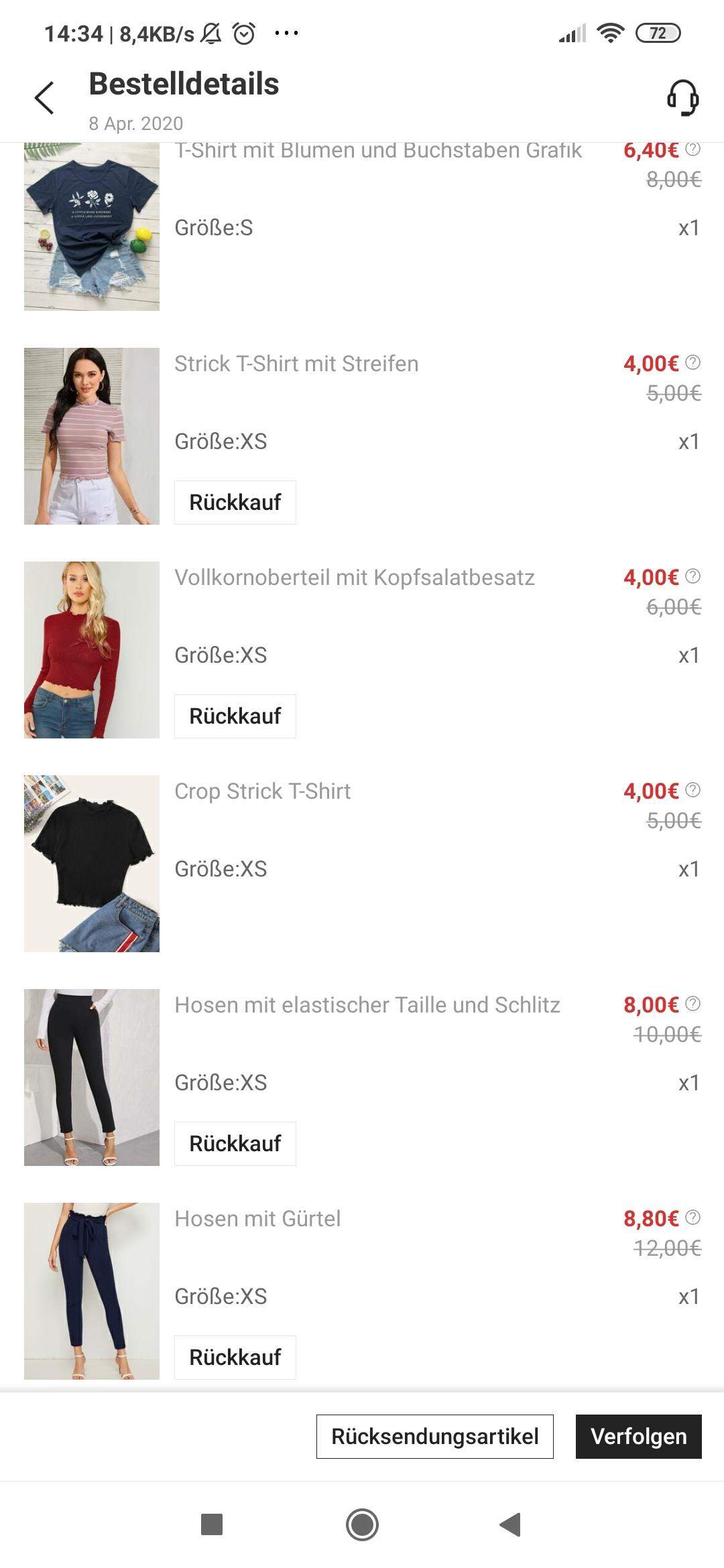Tap Rückkauf for Strick T-Shirt mit Streifen
This screenshot has width=724, height=1568.
click(x=235, y=502)
